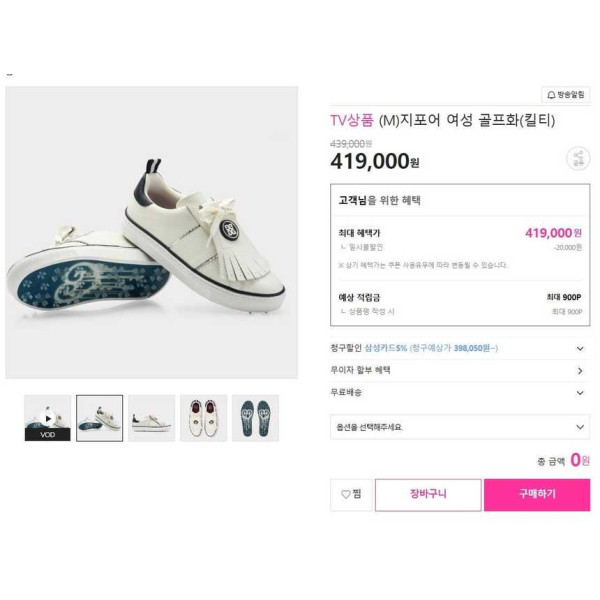Save product with the 찜 heart button
Screen dimensions: 600x600
(x=350, y=494)
